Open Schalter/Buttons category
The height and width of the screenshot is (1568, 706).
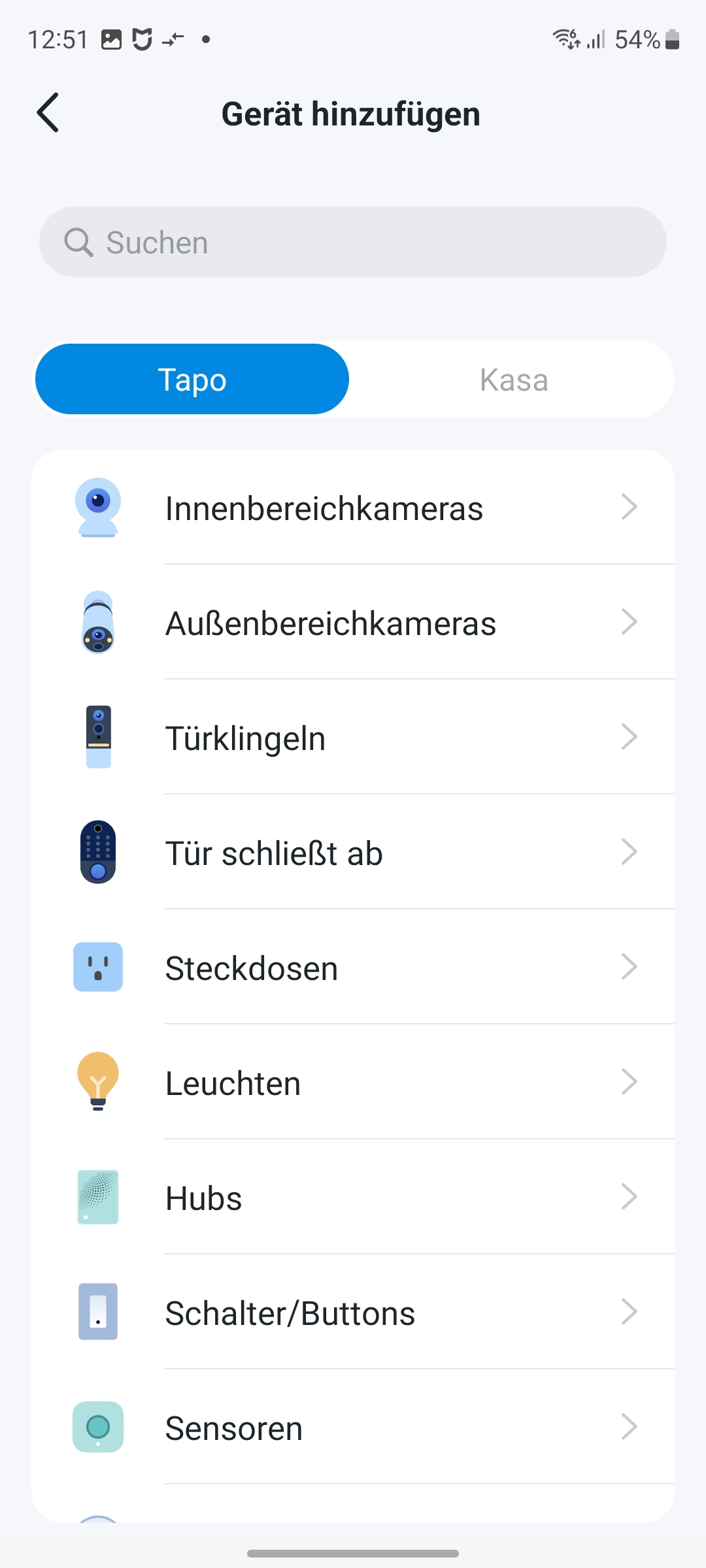pyautogui.click(x=353, y=1313)
